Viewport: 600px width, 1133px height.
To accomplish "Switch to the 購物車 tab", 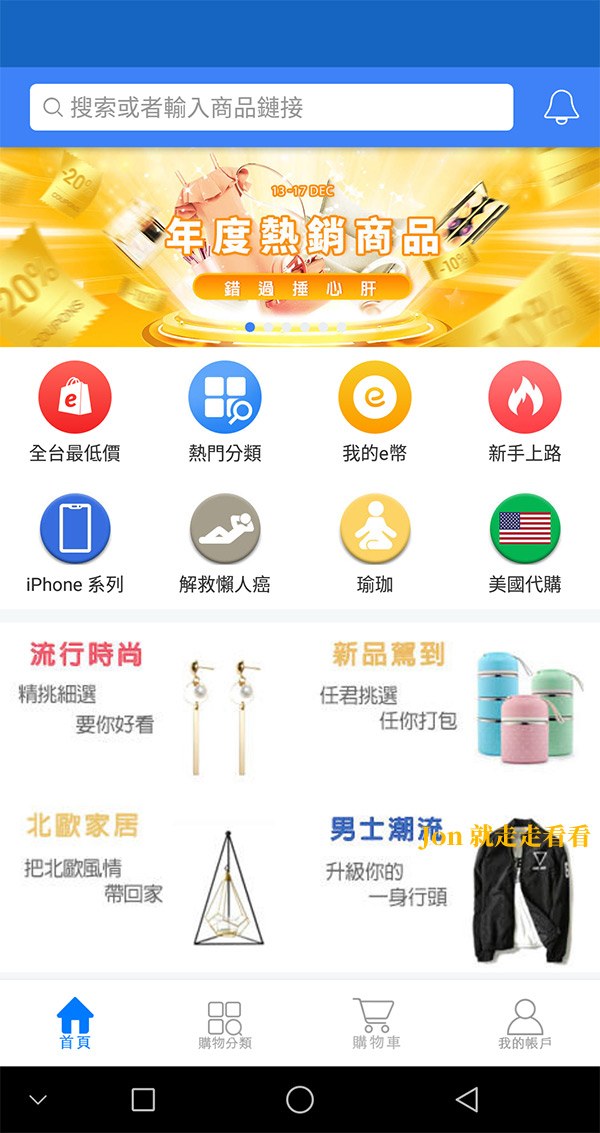I will (375, 1024).
